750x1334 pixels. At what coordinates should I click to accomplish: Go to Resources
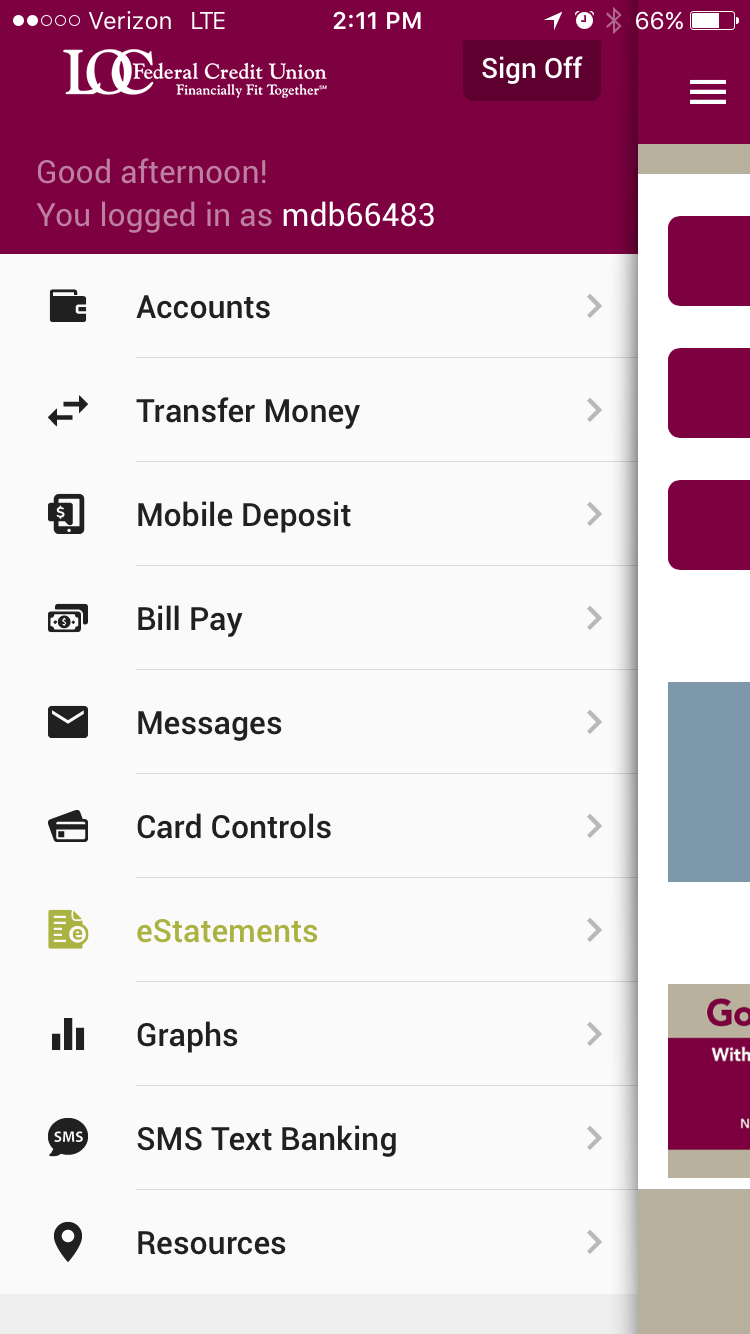point(319,1242)
